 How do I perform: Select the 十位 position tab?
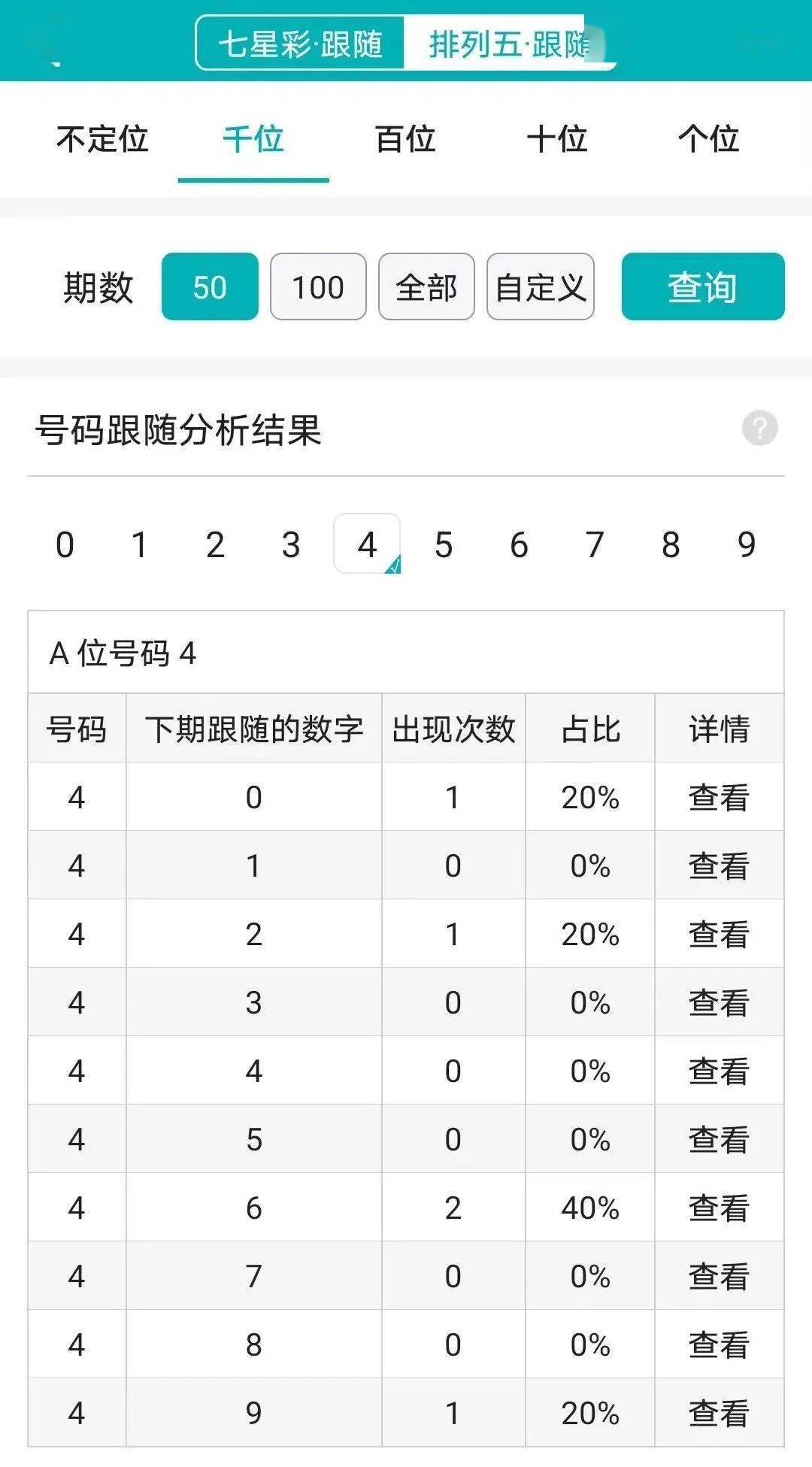[557, 140]
